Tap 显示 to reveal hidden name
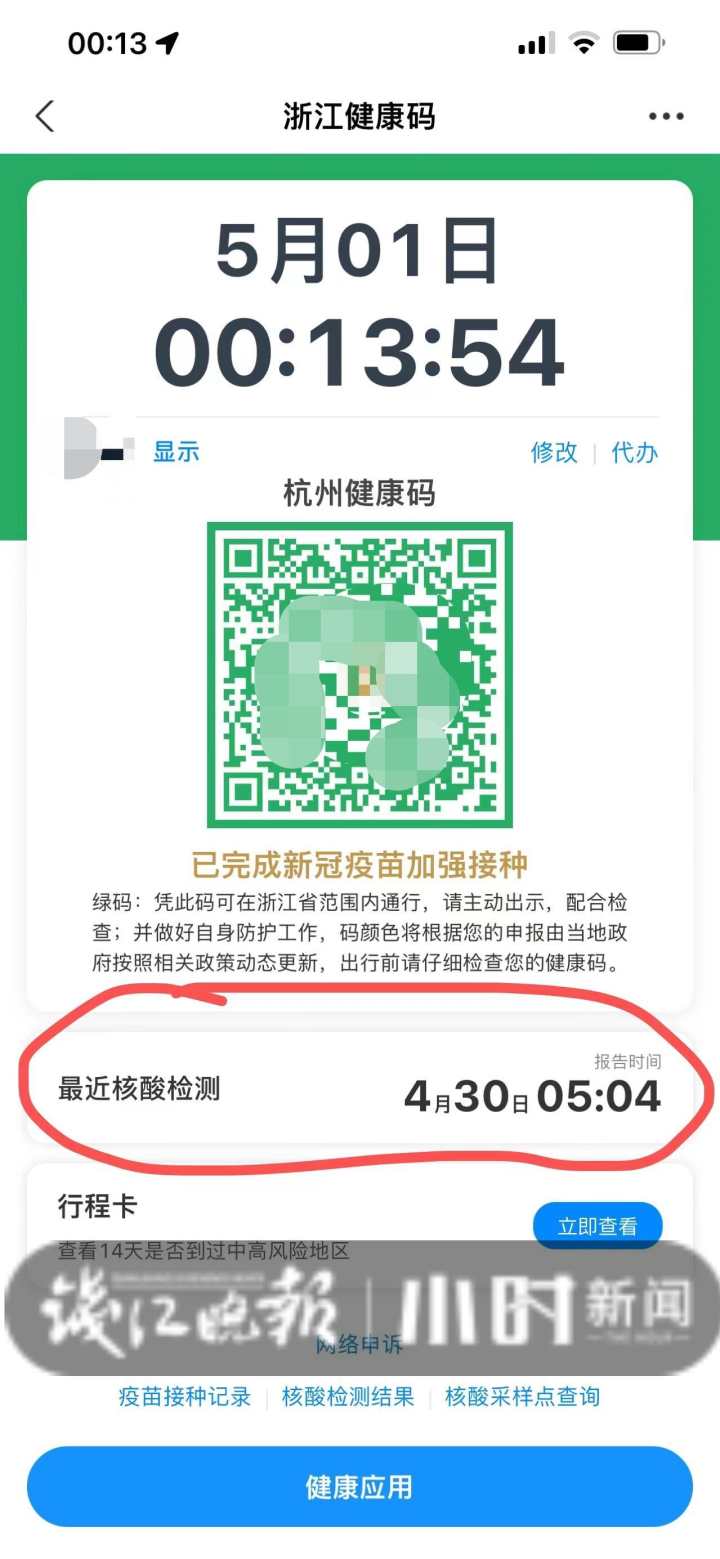This screenshot has width=720, height=1559. 176,452
